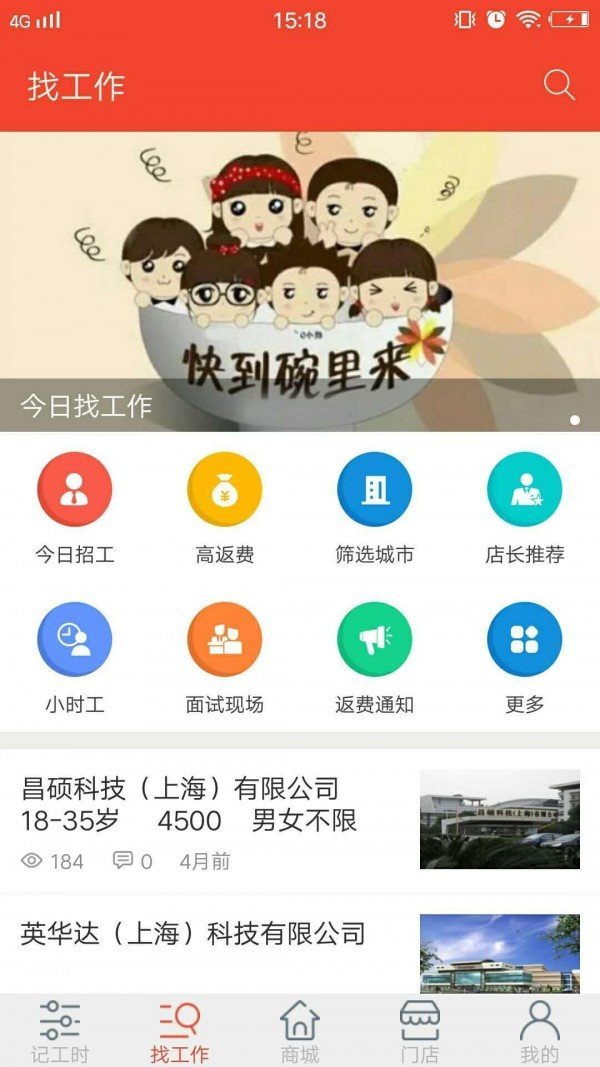The height and width of the screenshot is (1067, 600).
Task: Open 店长推荐 recommendations
Action: click(525, 508)
